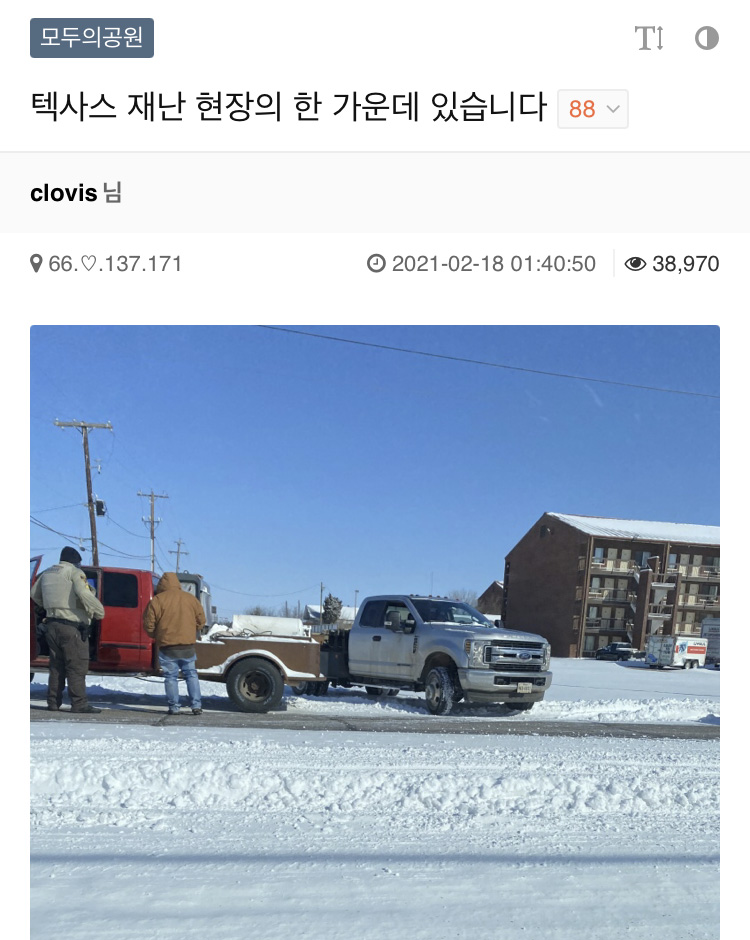The width and height of the screenshot is (750, 940).
Task: Open the snowy Texas photo
Action: (375, 630)
